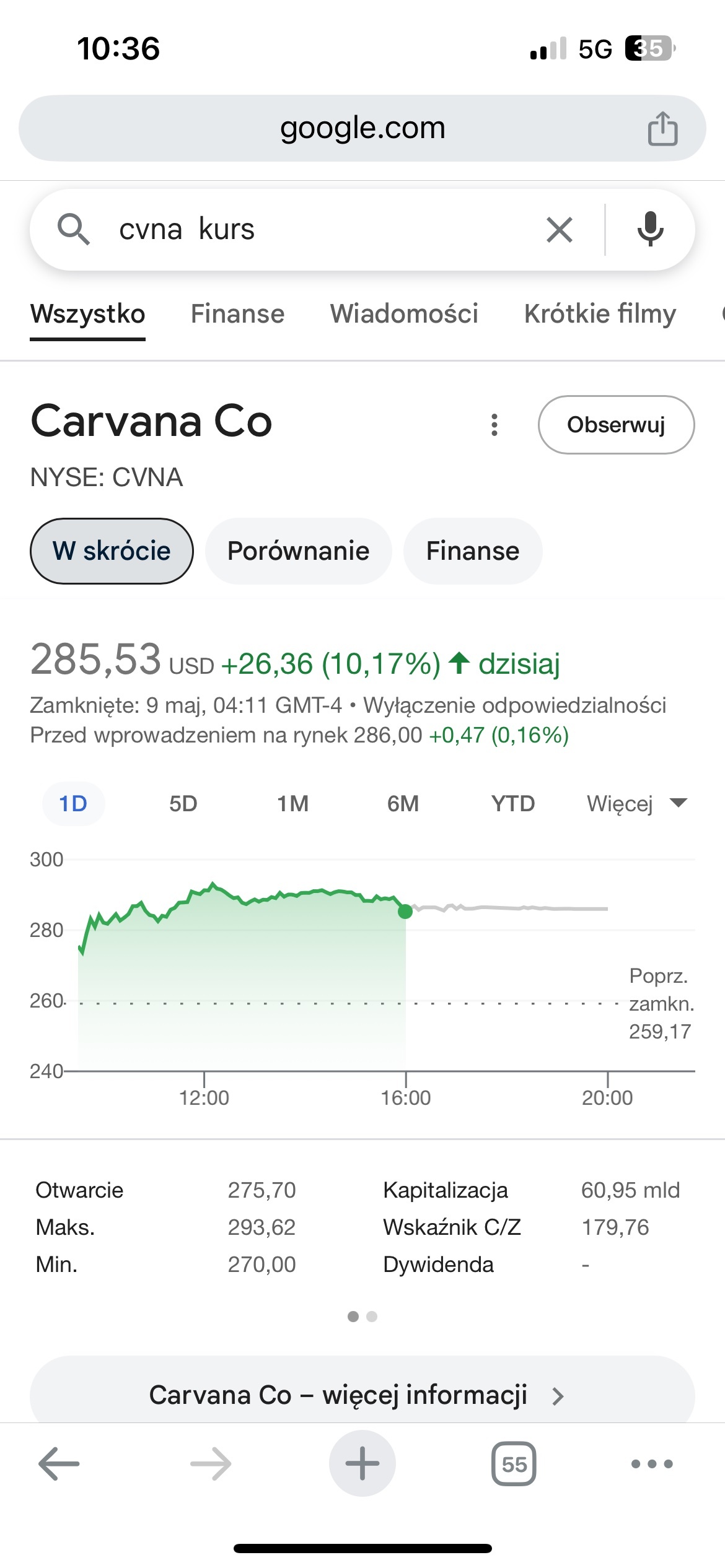This screenshot has height=1568, width=725.
Task: Open Carvana Co – więcej informacji
Action: (362, 1395)
